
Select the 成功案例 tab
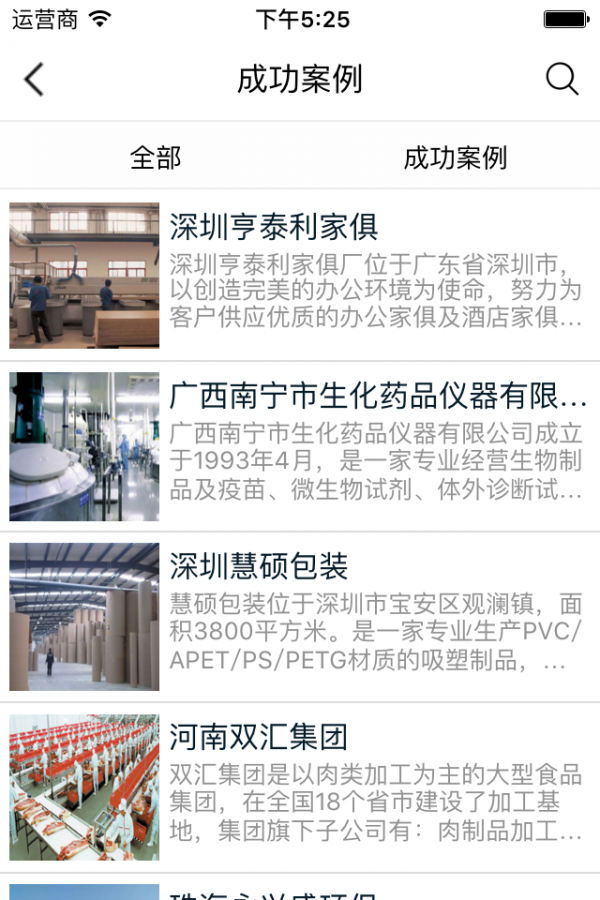tap(455, 157)
